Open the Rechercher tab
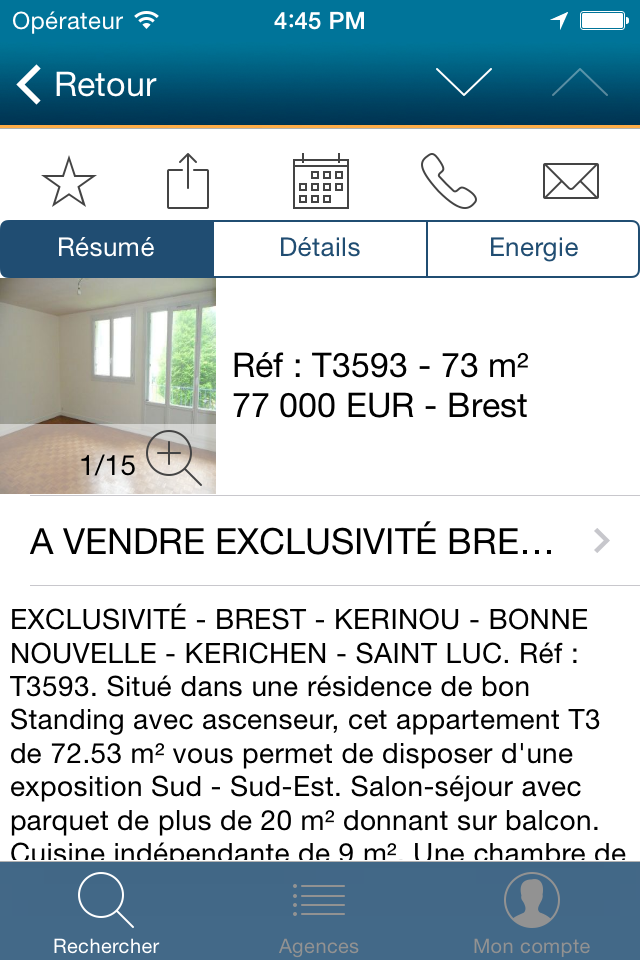 click(x=106, y=912)
